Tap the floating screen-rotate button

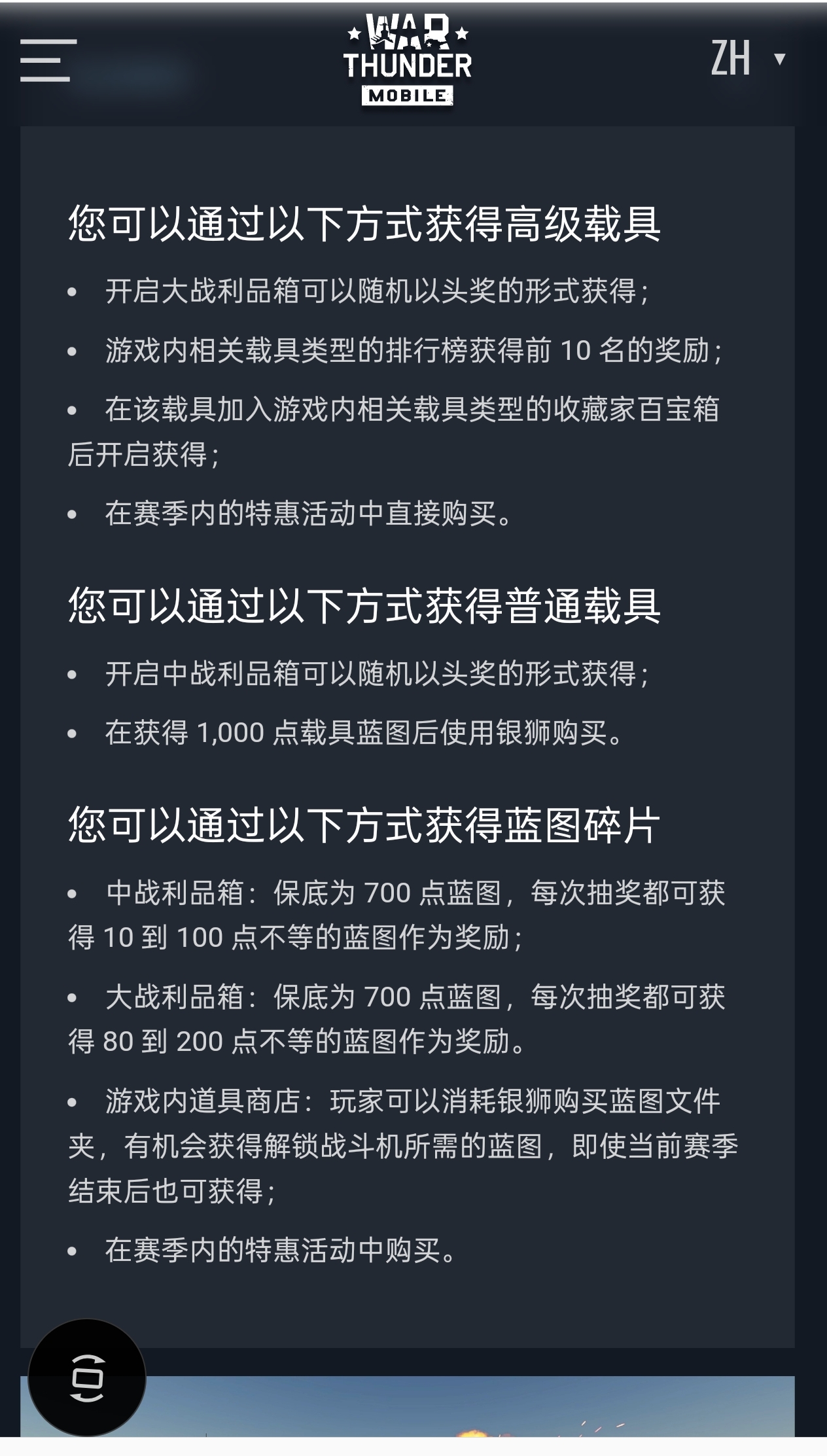[x=87, y=1377]
